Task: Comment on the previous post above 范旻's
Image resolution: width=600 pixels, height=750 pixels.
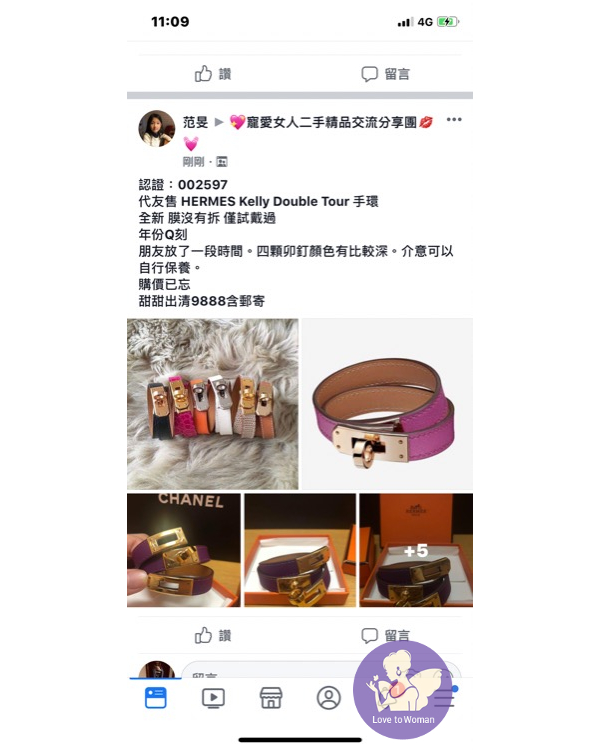Action: [385, 73]
